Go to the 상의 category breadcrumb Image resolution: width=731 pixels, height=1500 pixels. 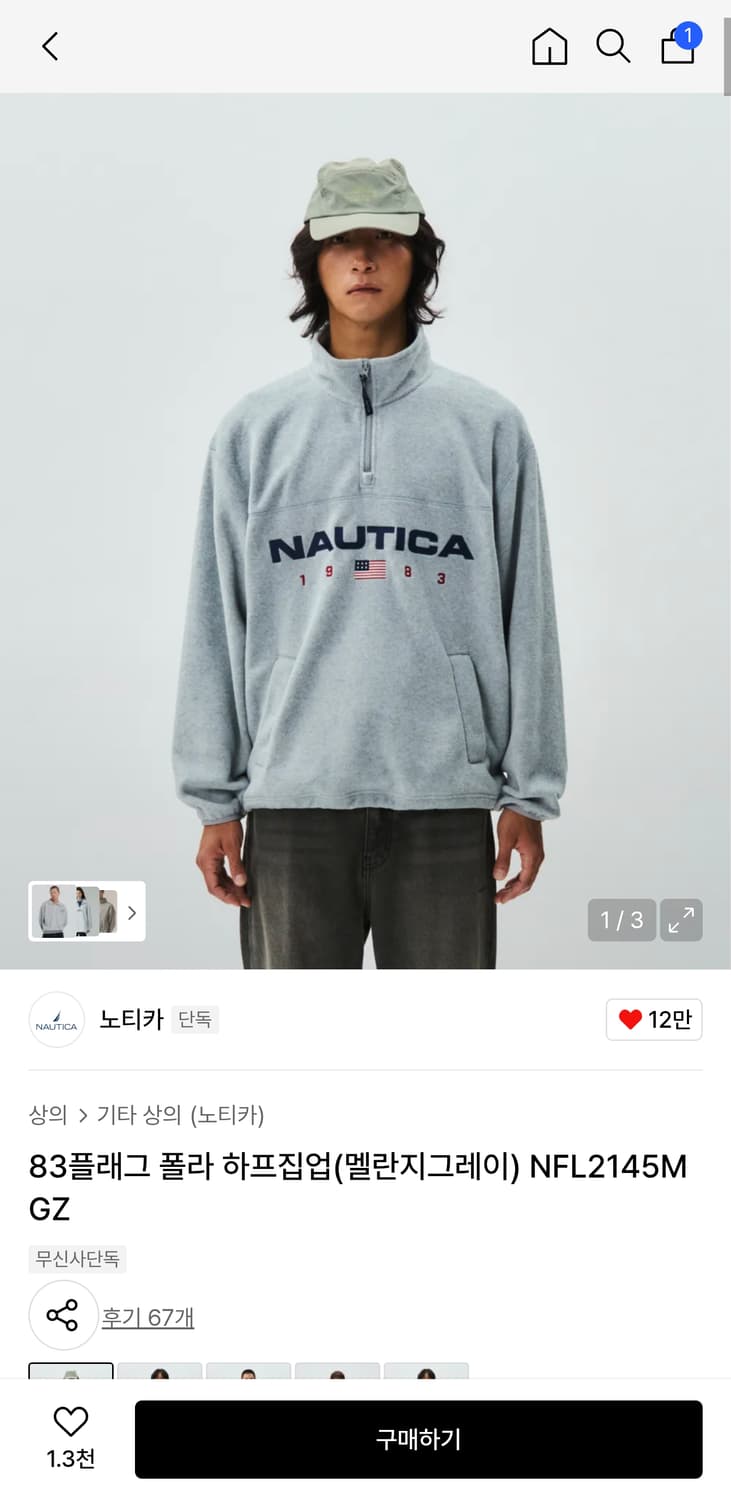(46, 1113)
